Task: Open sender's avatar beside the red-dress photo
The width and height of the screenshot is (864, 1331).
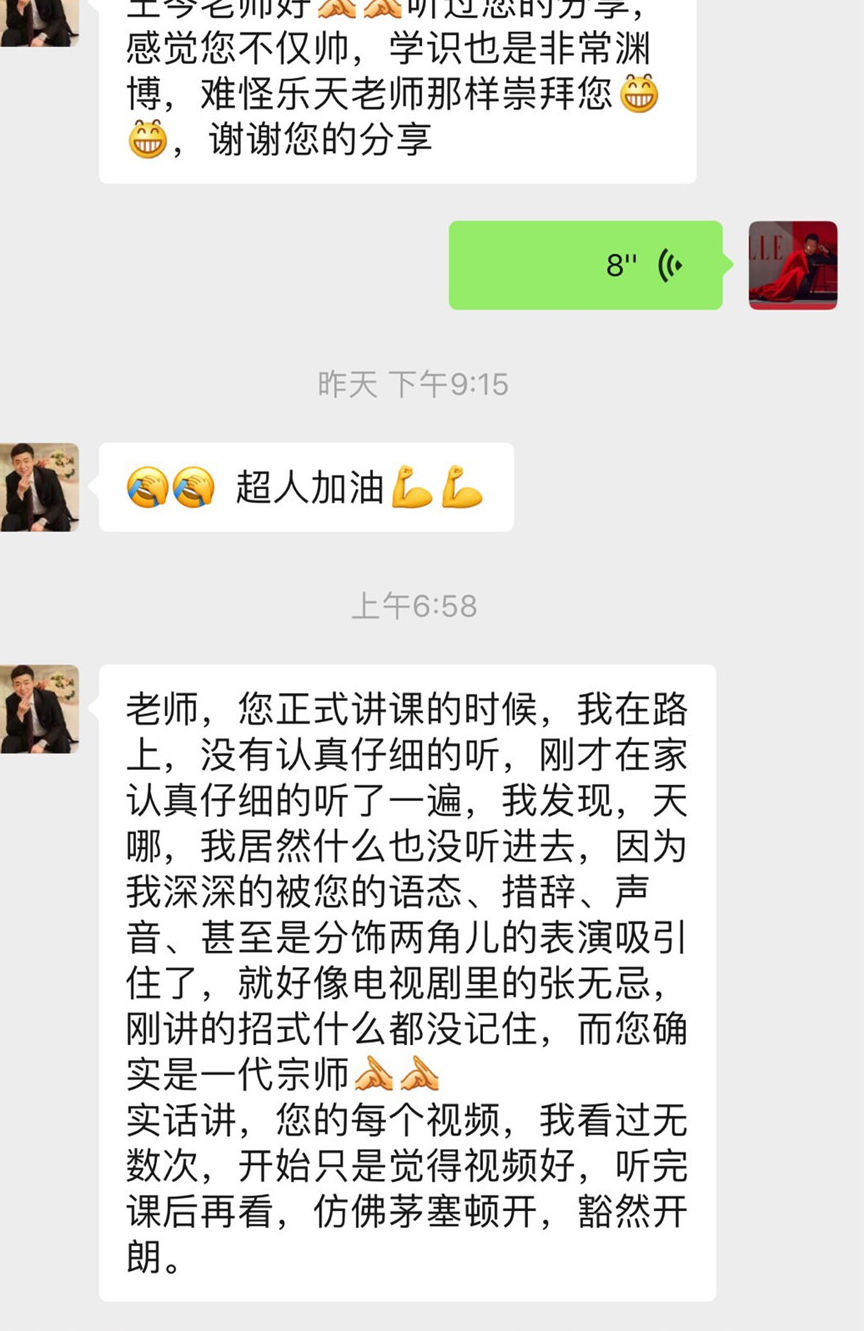Action: pos(792,265)
